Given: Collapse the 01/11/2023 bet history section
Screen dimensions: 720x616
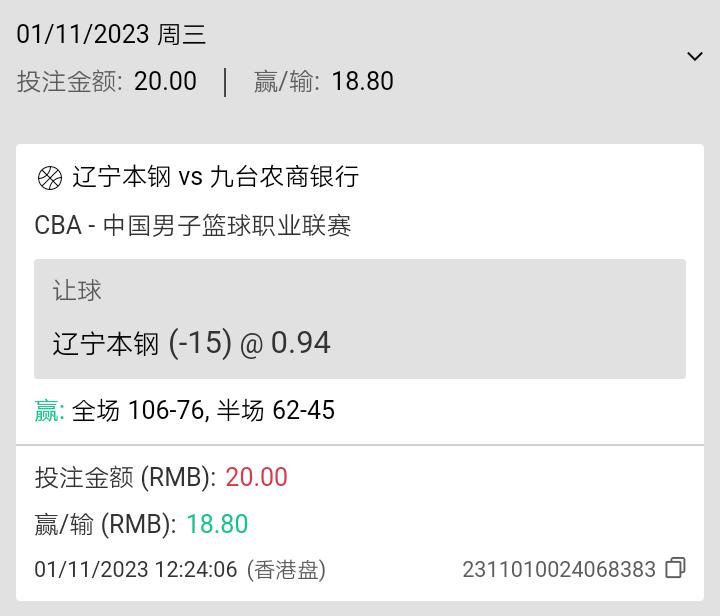Looking at the screenshot, I should [695, 56].
